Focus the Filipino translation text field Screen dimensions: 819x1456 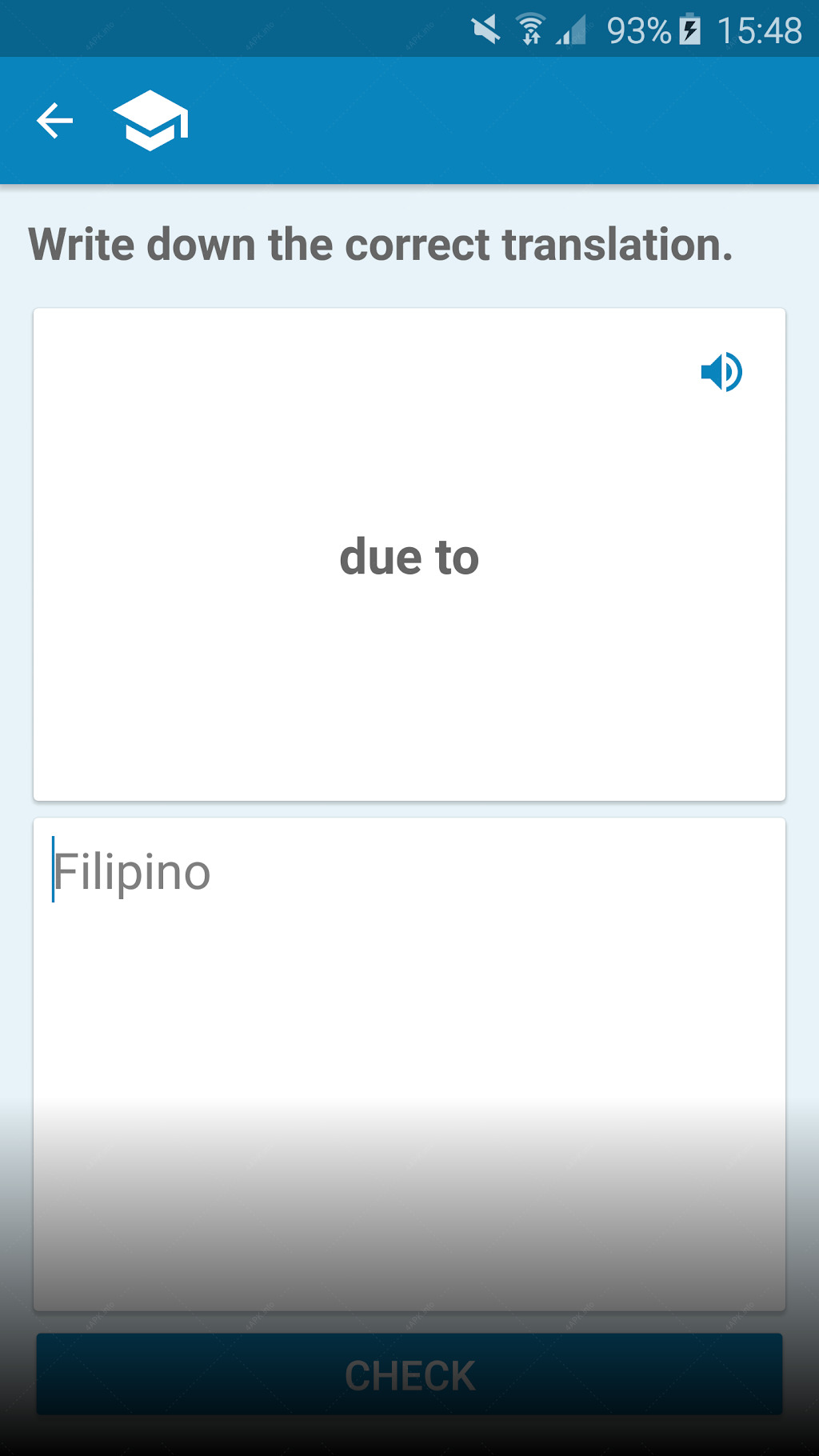point(409,1064)
